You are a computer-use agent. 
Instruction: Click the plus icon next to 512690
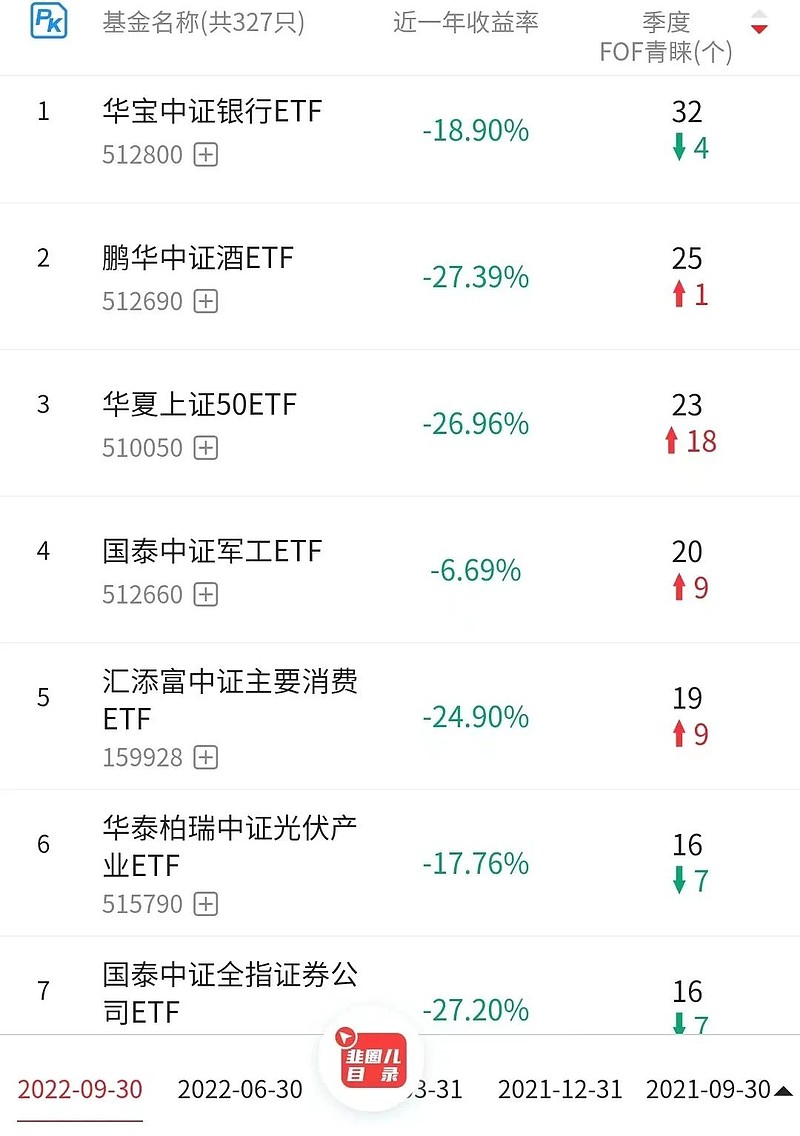(x=204, y=301)
